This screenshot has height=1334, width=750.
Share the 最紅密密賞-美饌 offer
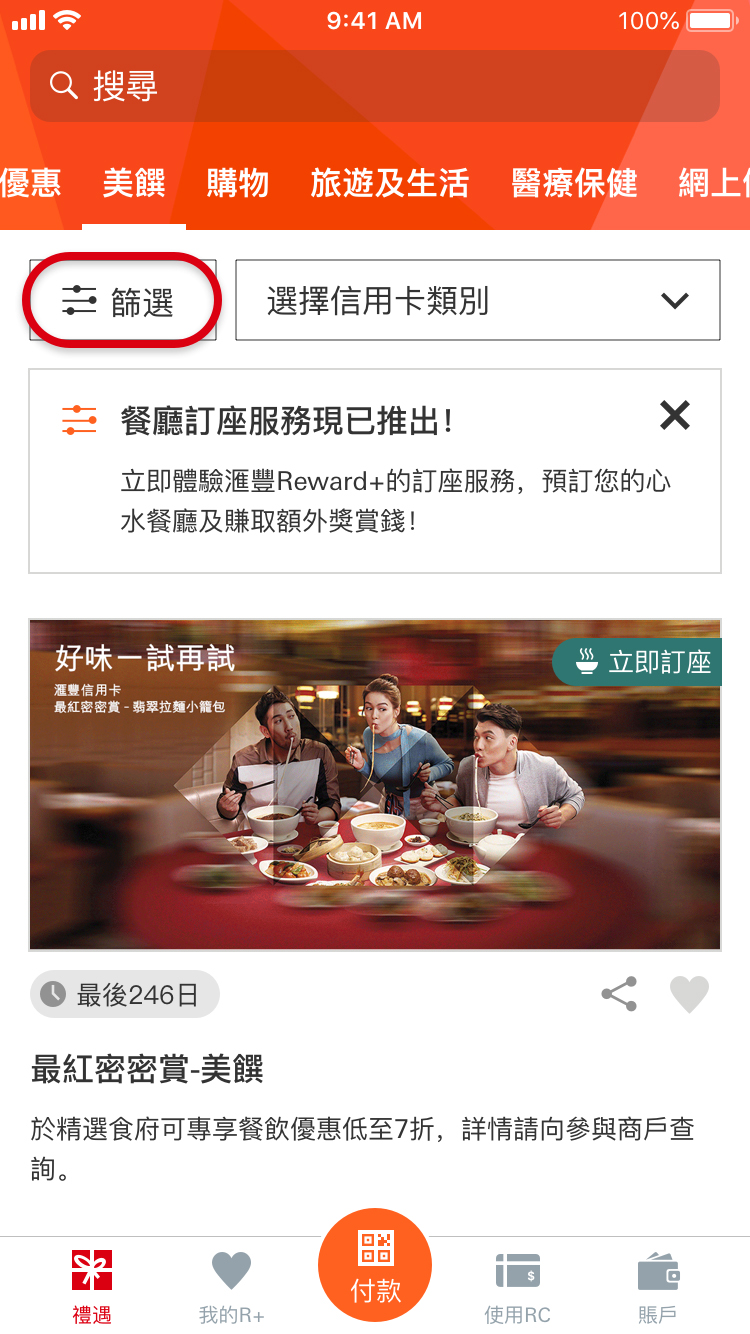pyautogui.click(x=619, y=995)
